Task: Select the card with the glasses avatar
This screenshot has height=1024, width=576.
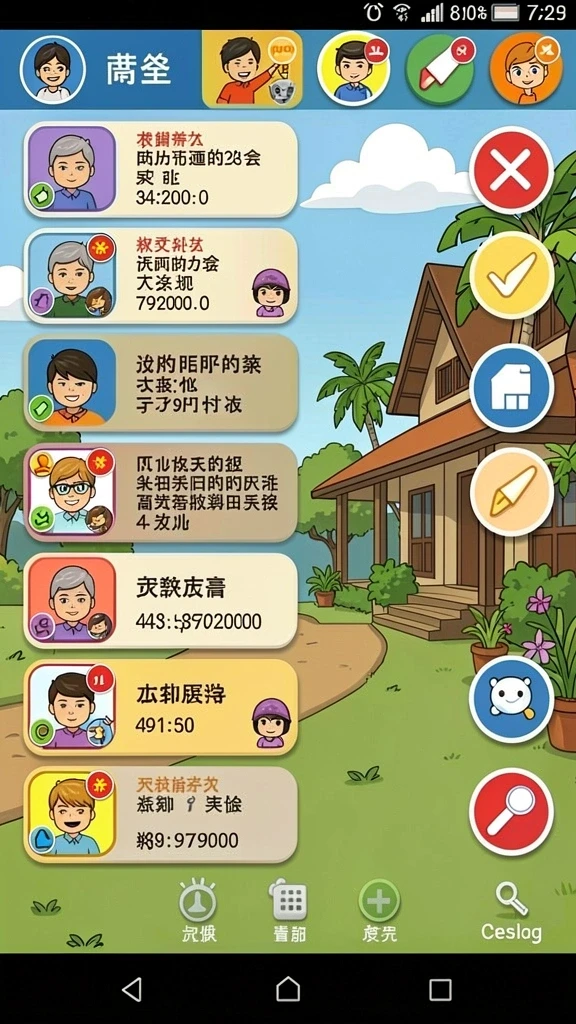Action: 161,494
